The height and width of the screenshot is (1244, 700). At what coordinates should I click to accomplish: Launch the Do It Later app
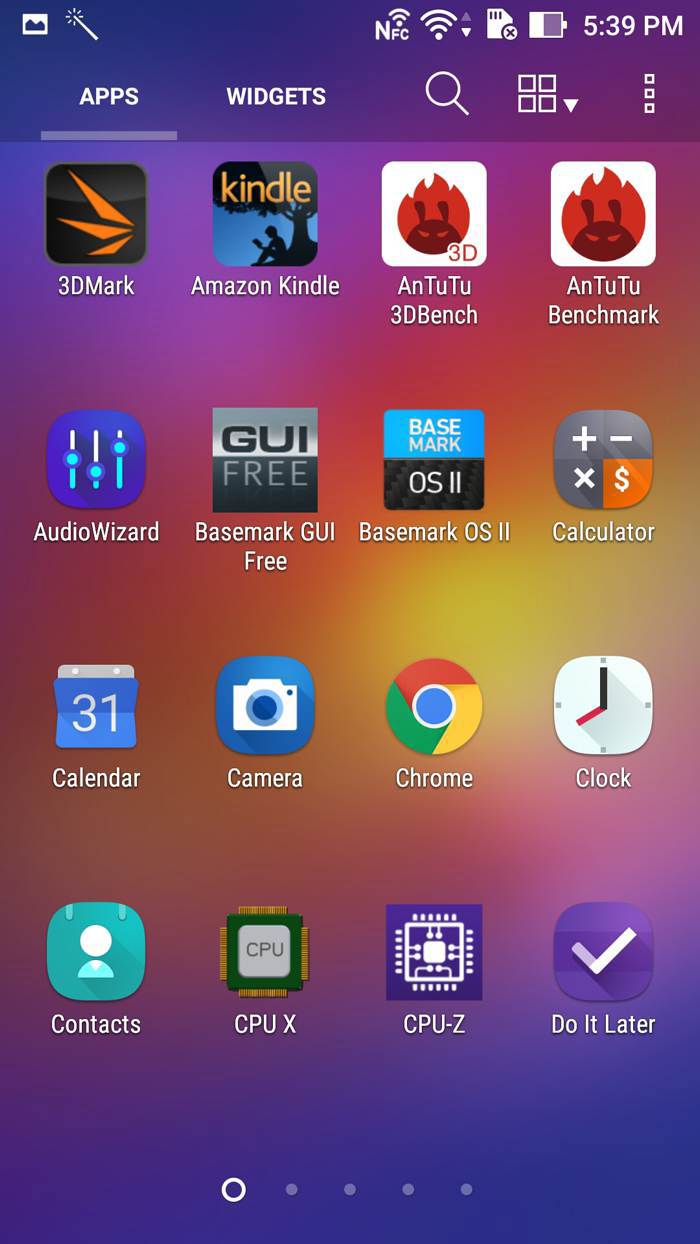pyautogui.click(x=603, y=952)
